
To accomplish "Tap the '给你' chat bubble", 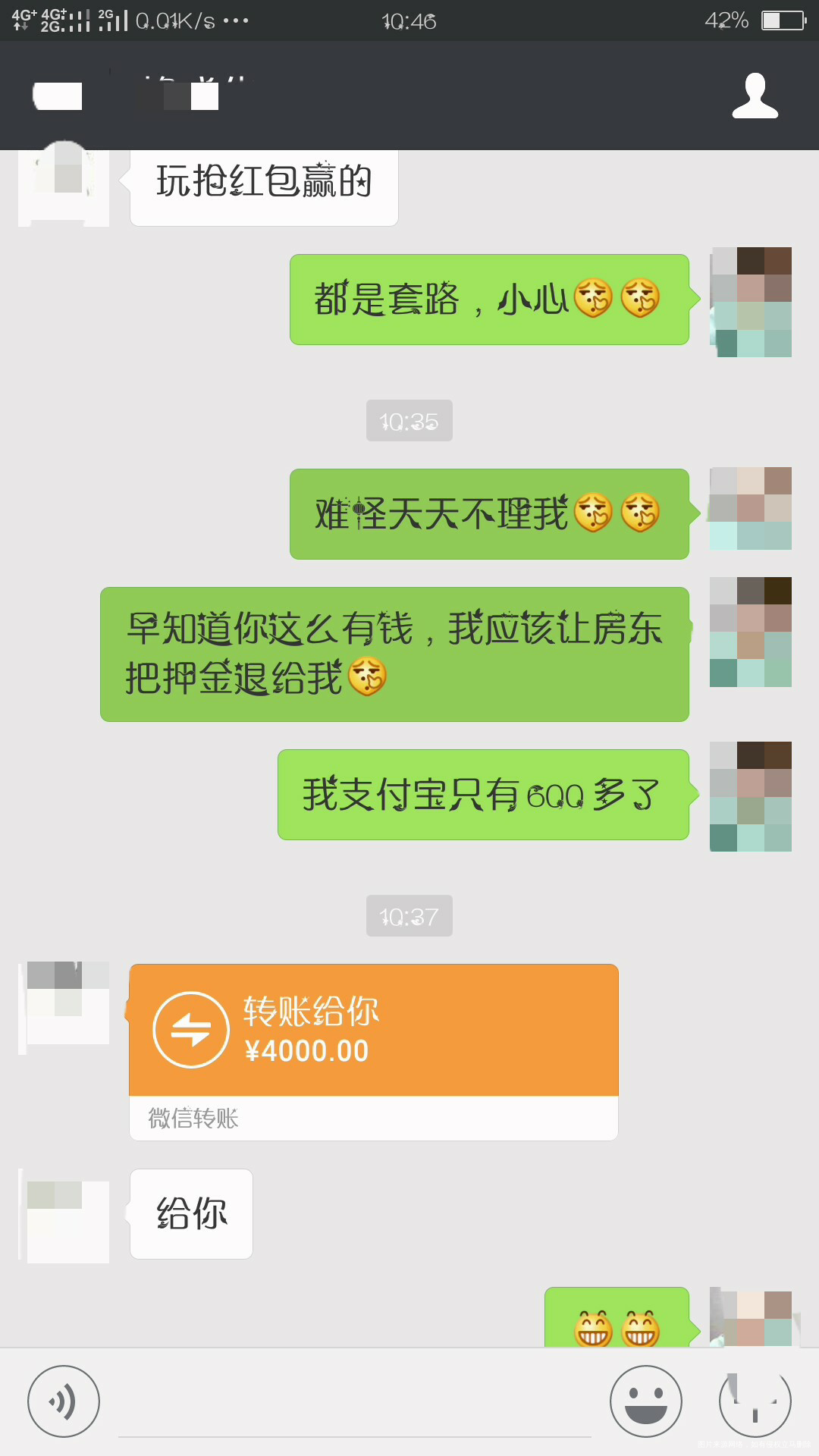I will [x=191, y=1215].
